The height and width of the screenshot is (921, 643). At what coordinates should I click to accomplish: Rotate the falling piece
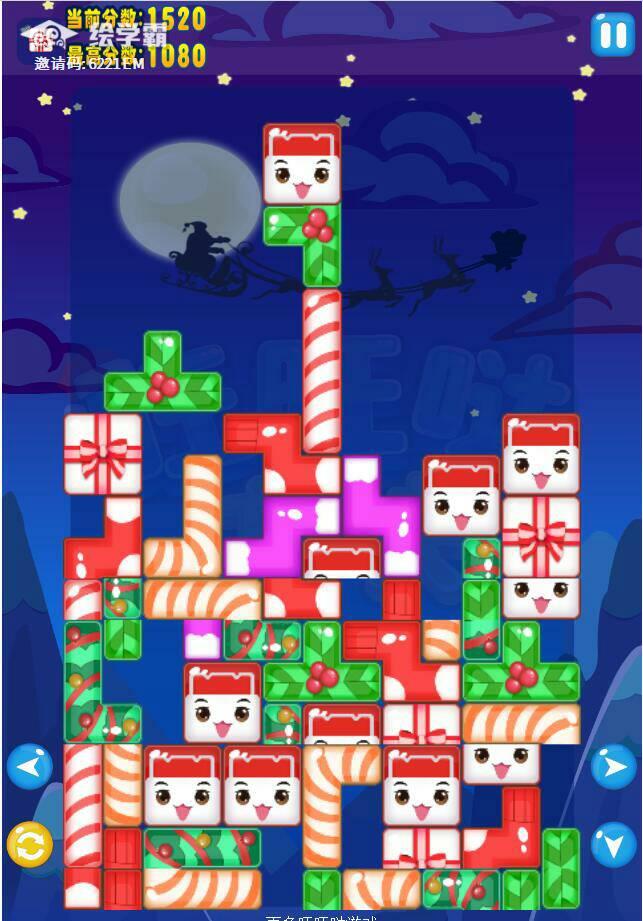(x=29, y=846)
